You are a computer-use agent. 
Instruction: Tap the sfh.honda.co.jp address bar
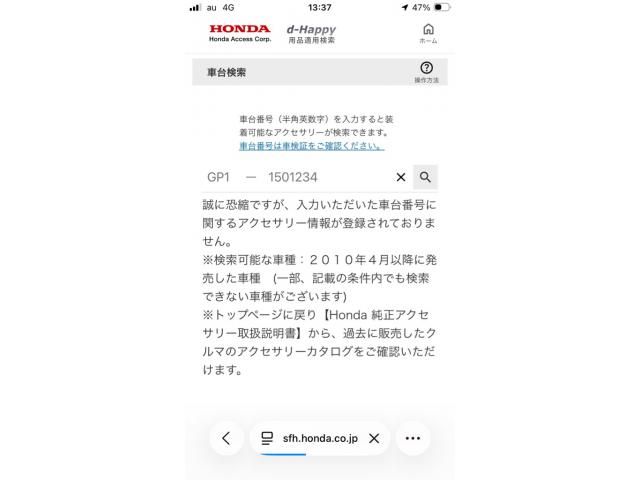(313, 438)
